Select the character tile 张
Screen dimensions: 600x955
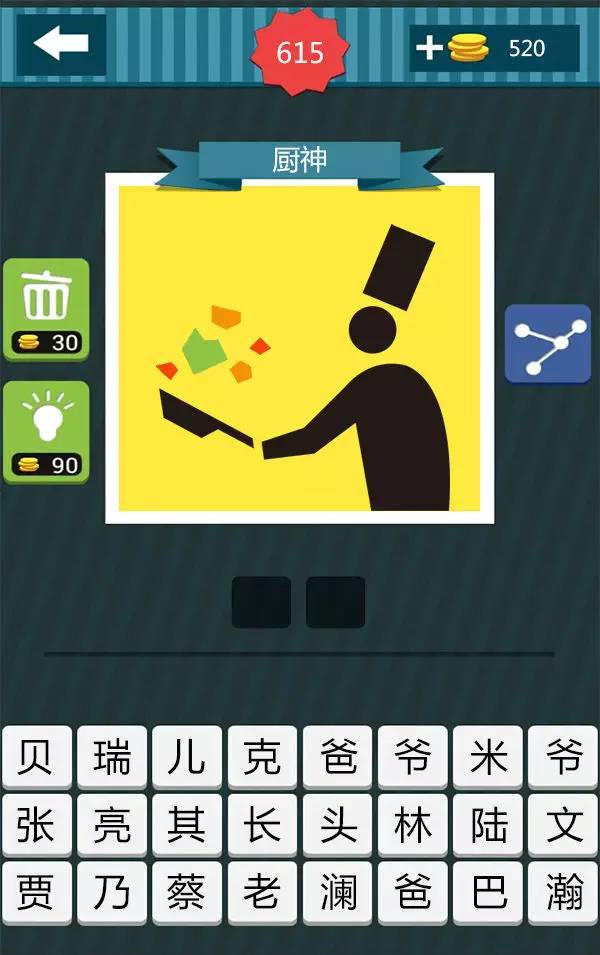pos(37,826)
